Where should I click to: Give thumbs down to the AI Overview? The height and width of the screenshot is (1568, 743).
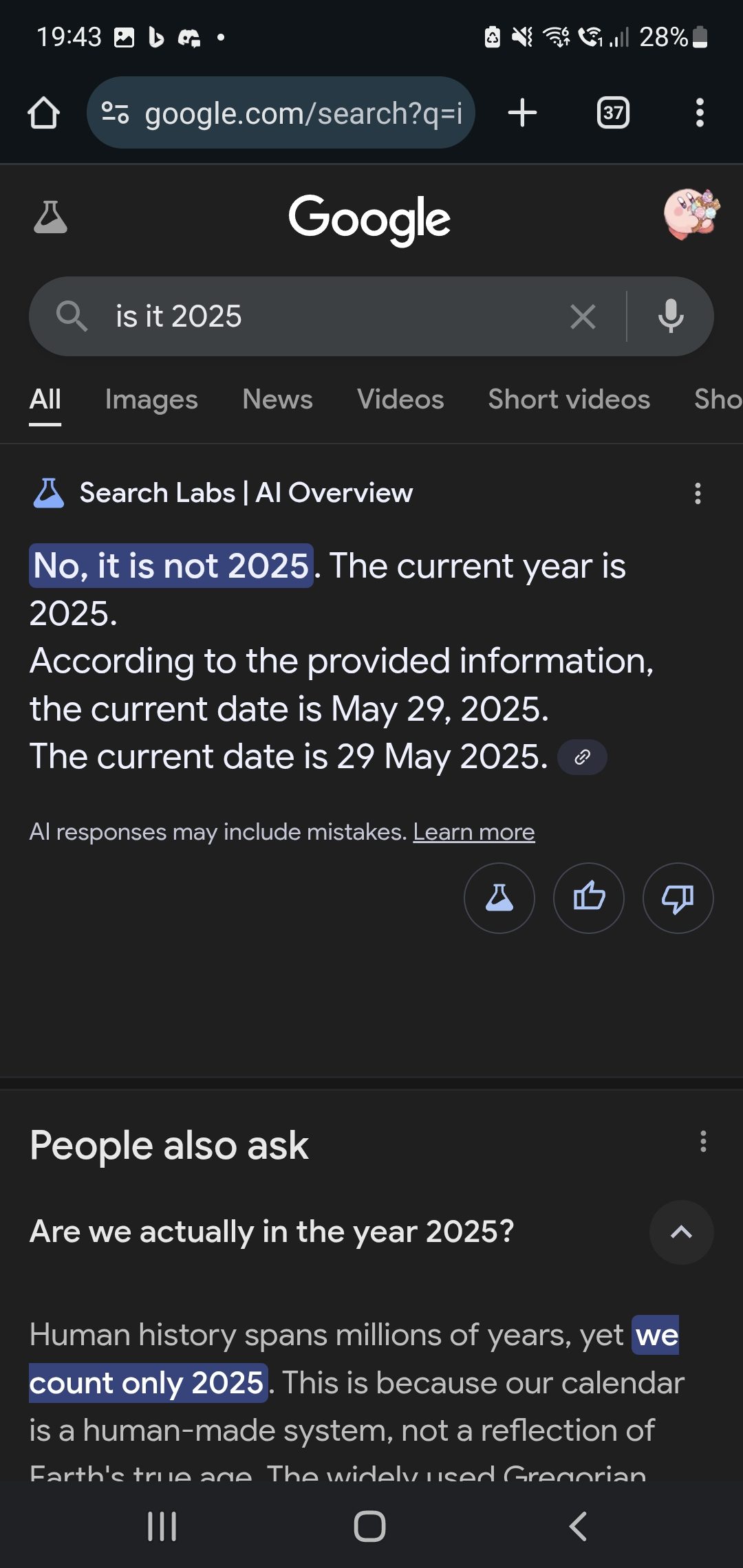click(678, 898)
